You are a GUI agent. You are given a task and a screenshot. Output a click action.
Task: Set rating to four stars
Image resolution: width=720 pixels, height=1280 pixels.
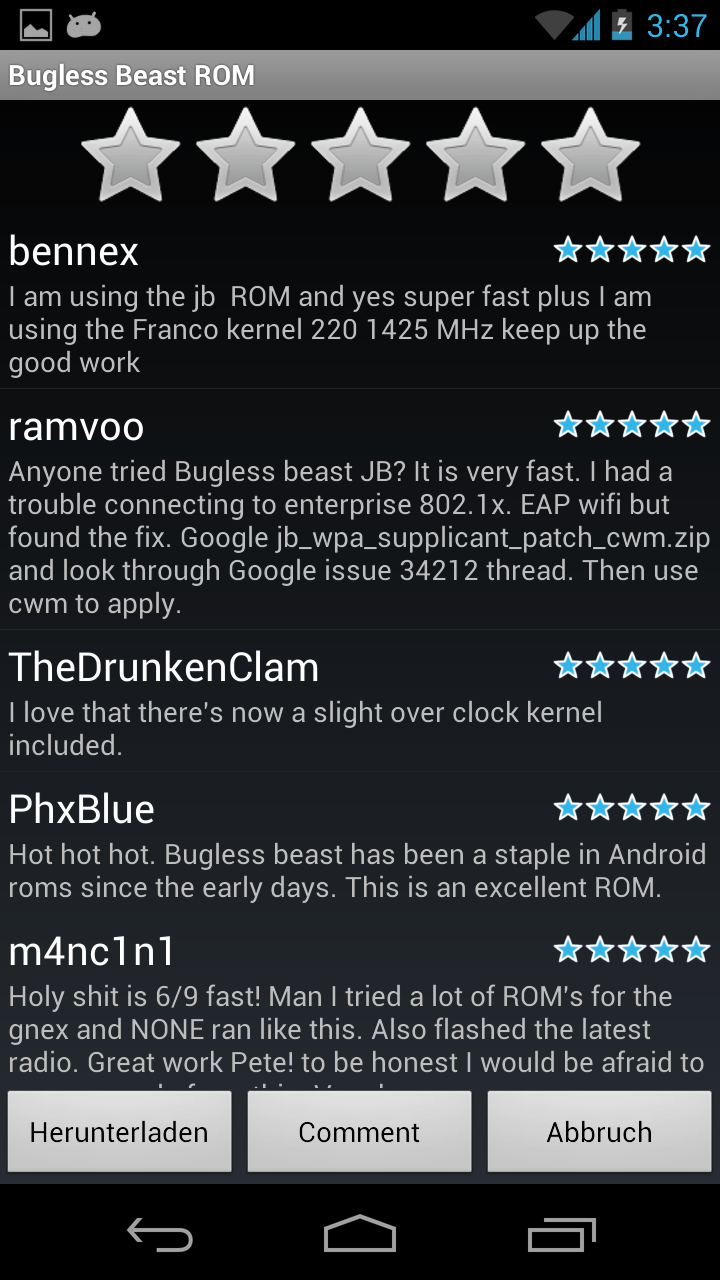[475, 155]
